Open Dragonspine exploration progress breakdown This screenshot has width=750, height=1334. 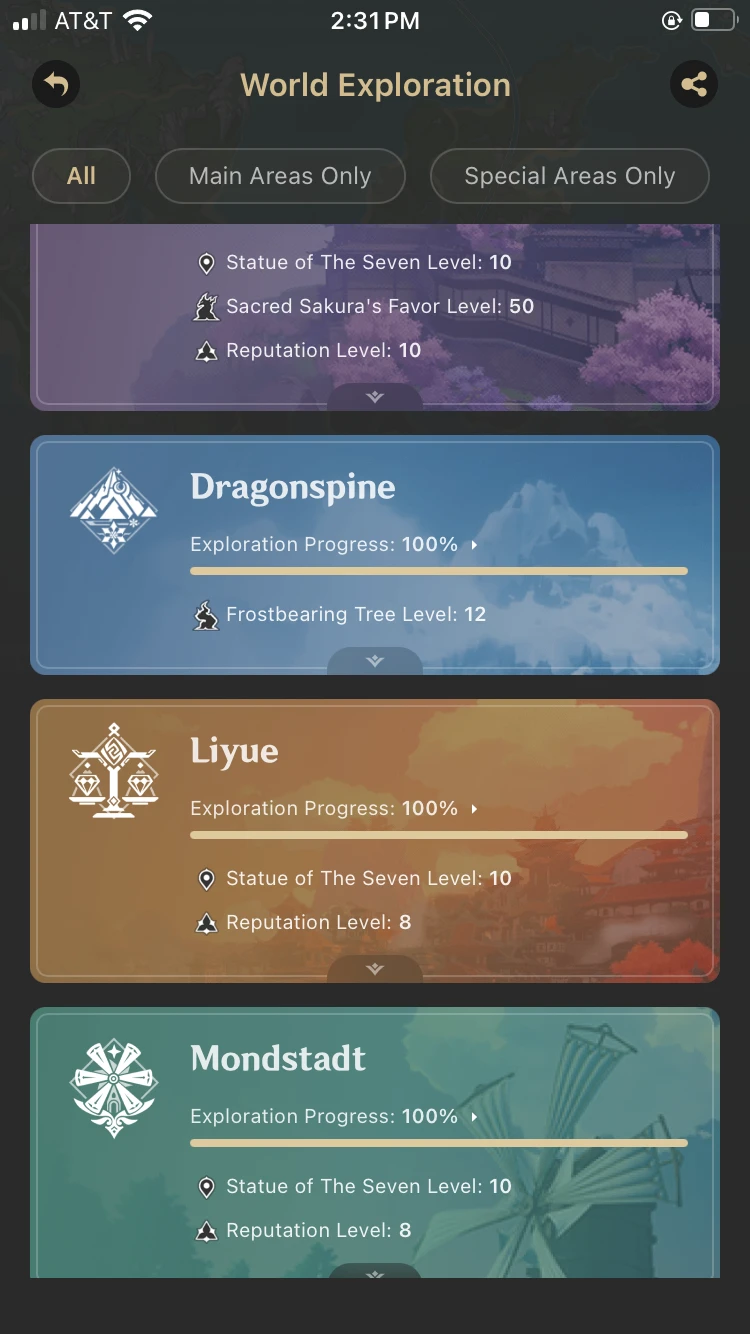[474, 545]
